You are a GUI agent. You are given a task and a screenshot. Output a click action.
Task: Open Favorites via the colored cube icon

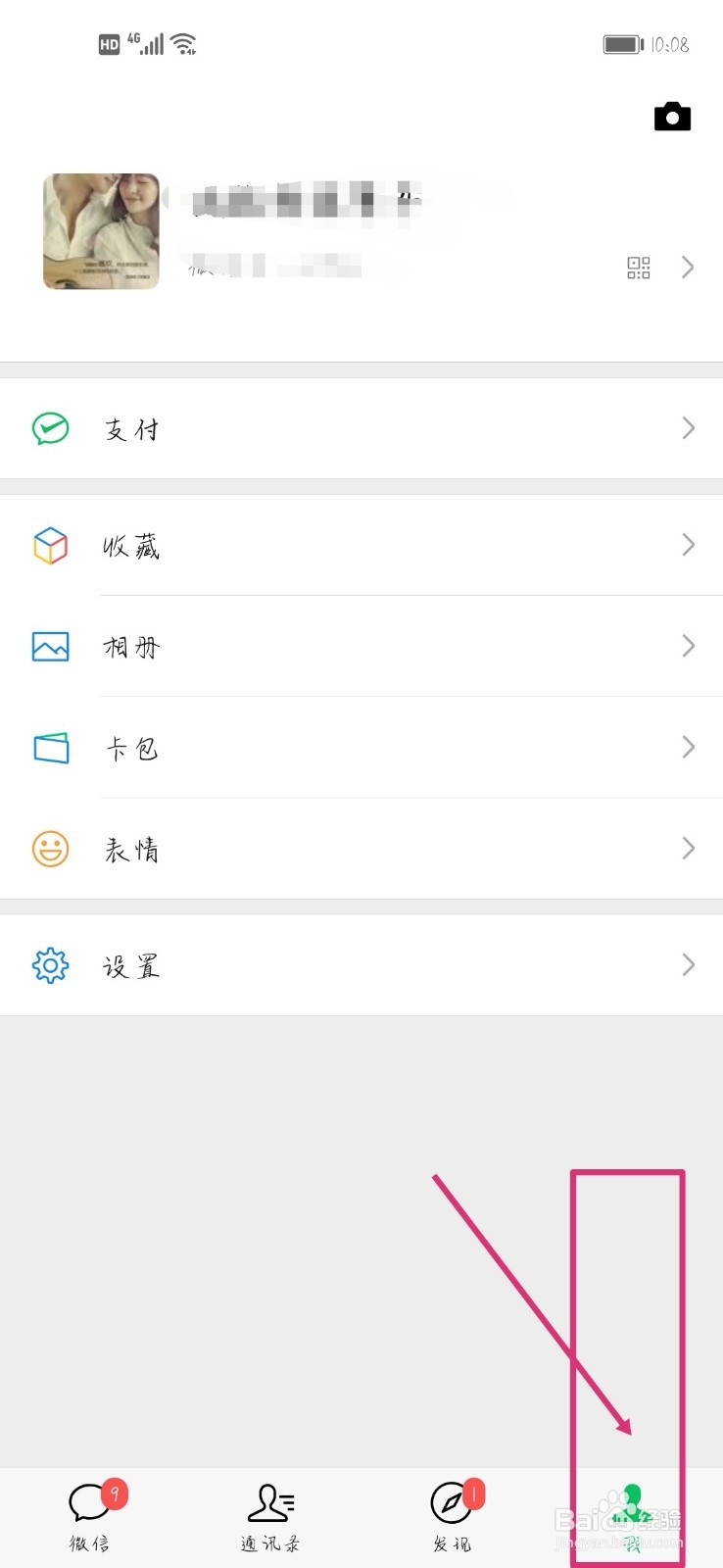(x=50, y=546)
